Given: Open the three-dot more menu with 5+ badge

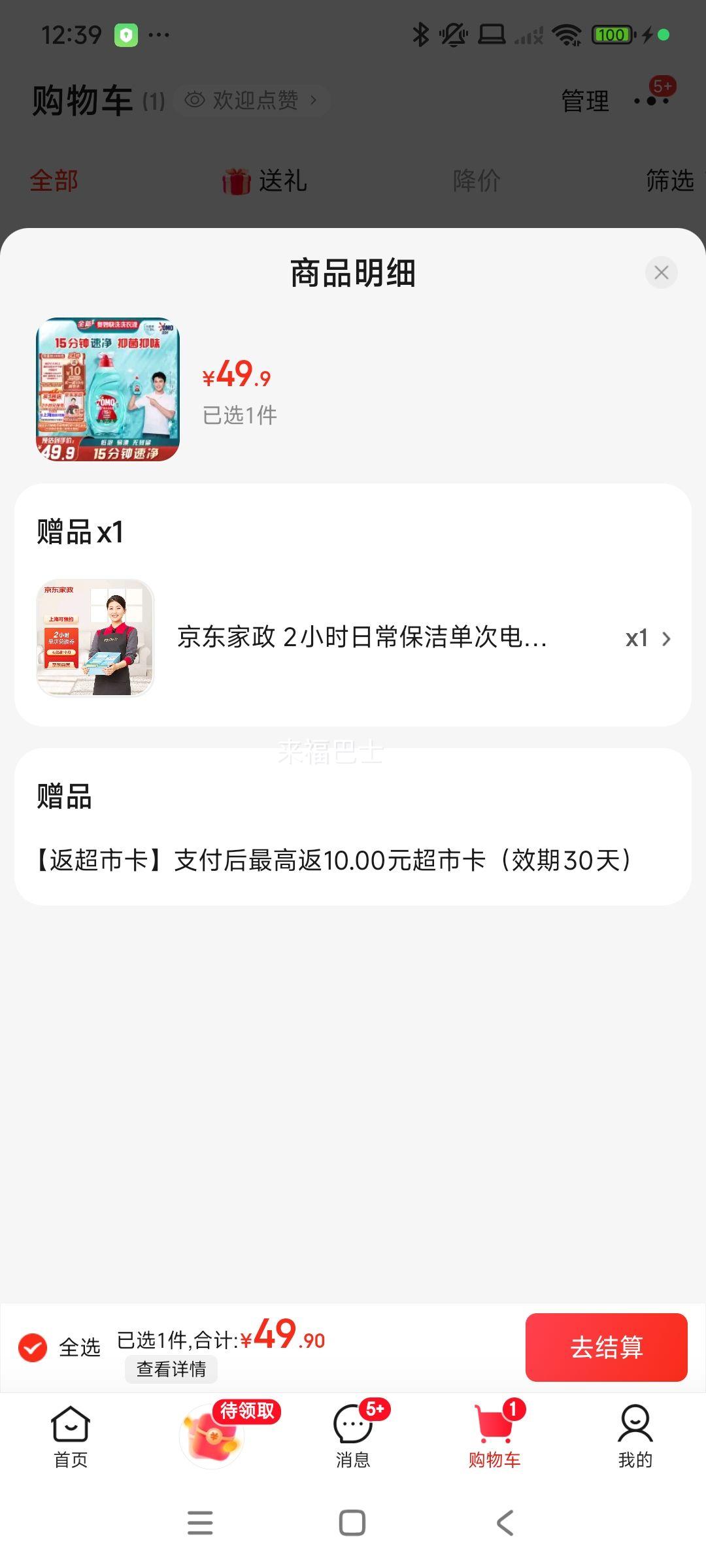Looking at the screenshot, I should (652, 101).
